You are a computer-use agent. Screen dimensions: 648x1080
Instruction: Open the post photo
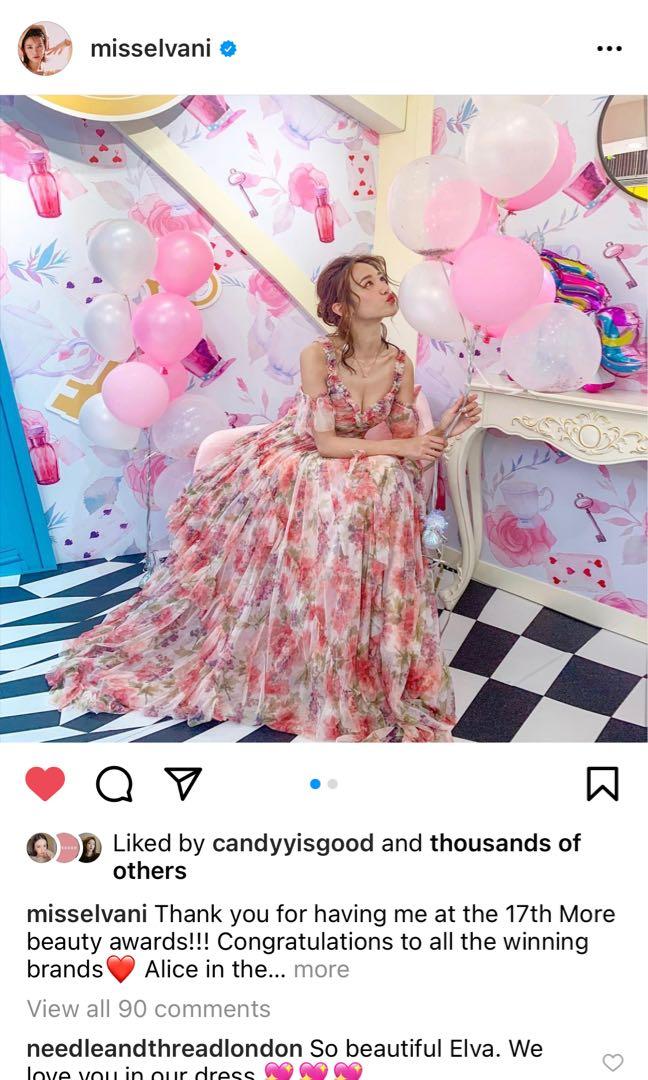click(x=324, y=418)
